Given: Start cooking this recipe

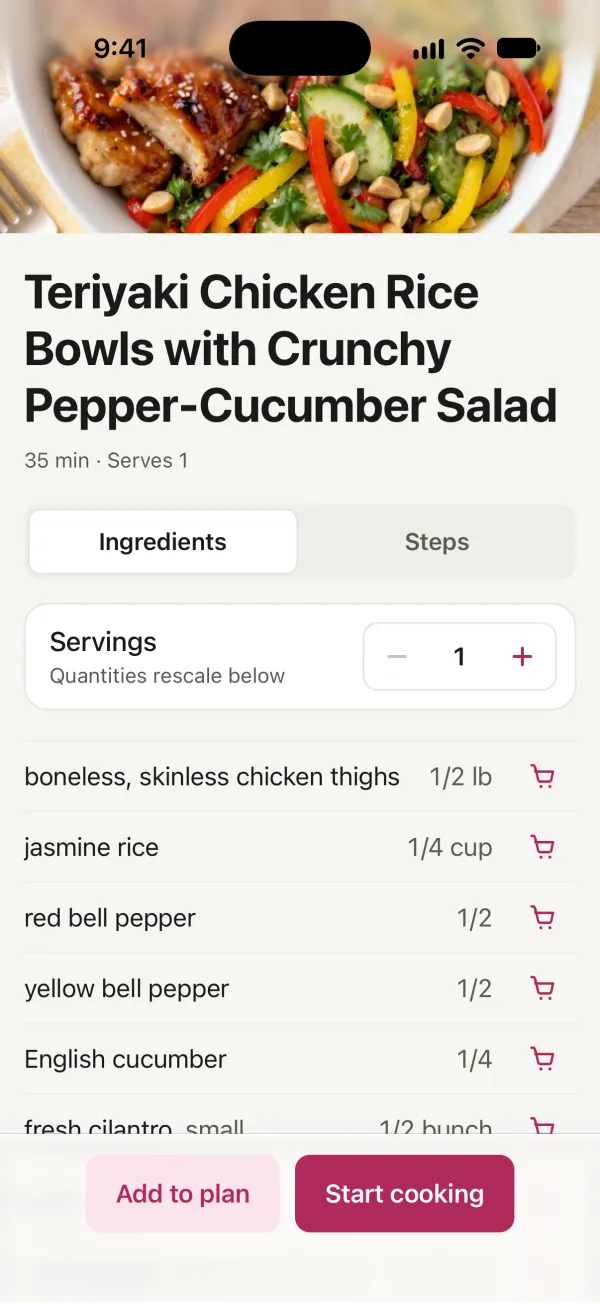Looking at the screenshot, I should coord(404,1194).
